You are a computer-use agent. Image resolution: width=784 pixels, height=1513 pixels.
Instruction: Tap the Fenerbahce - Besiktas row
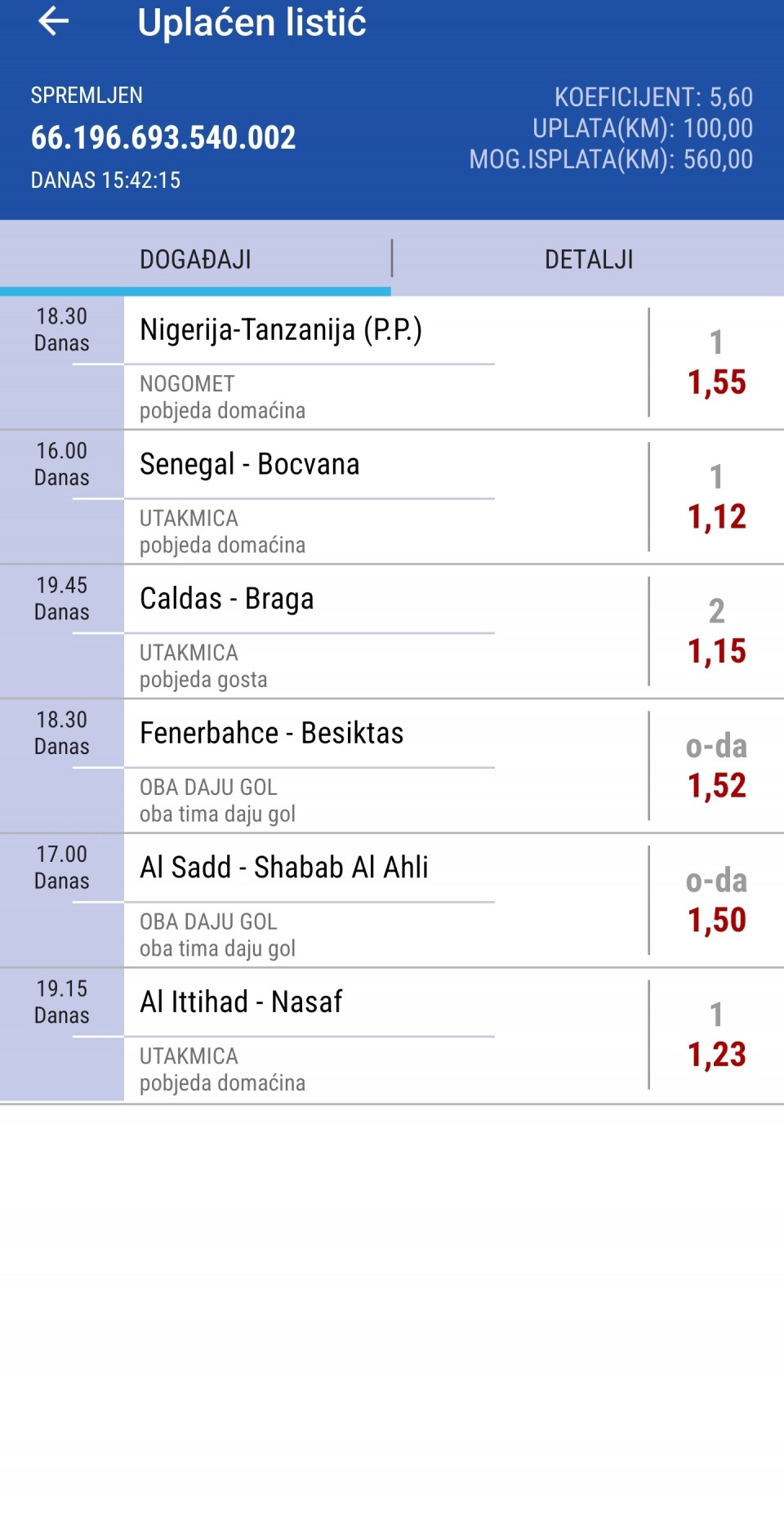pos(272,734)
